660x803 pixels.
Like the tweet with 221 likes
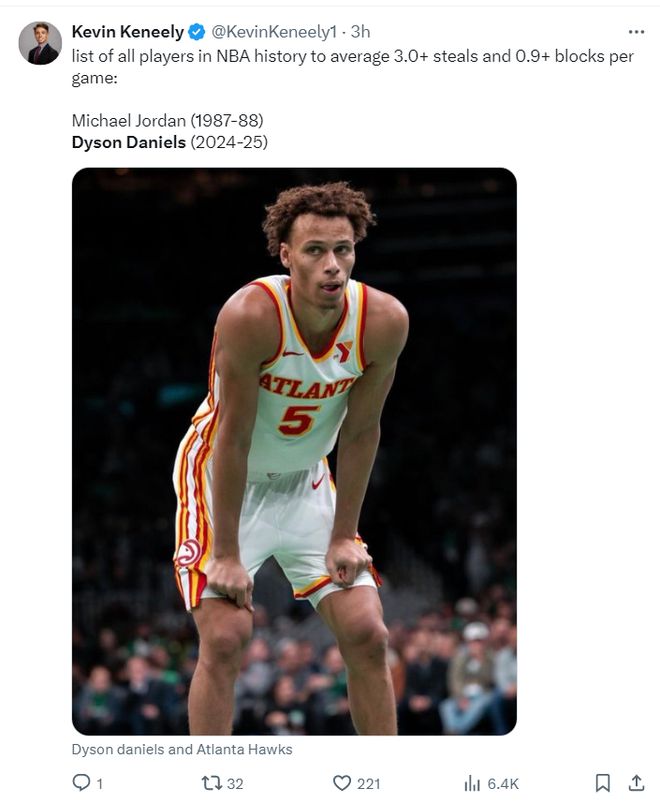click(x=343, y=783)
